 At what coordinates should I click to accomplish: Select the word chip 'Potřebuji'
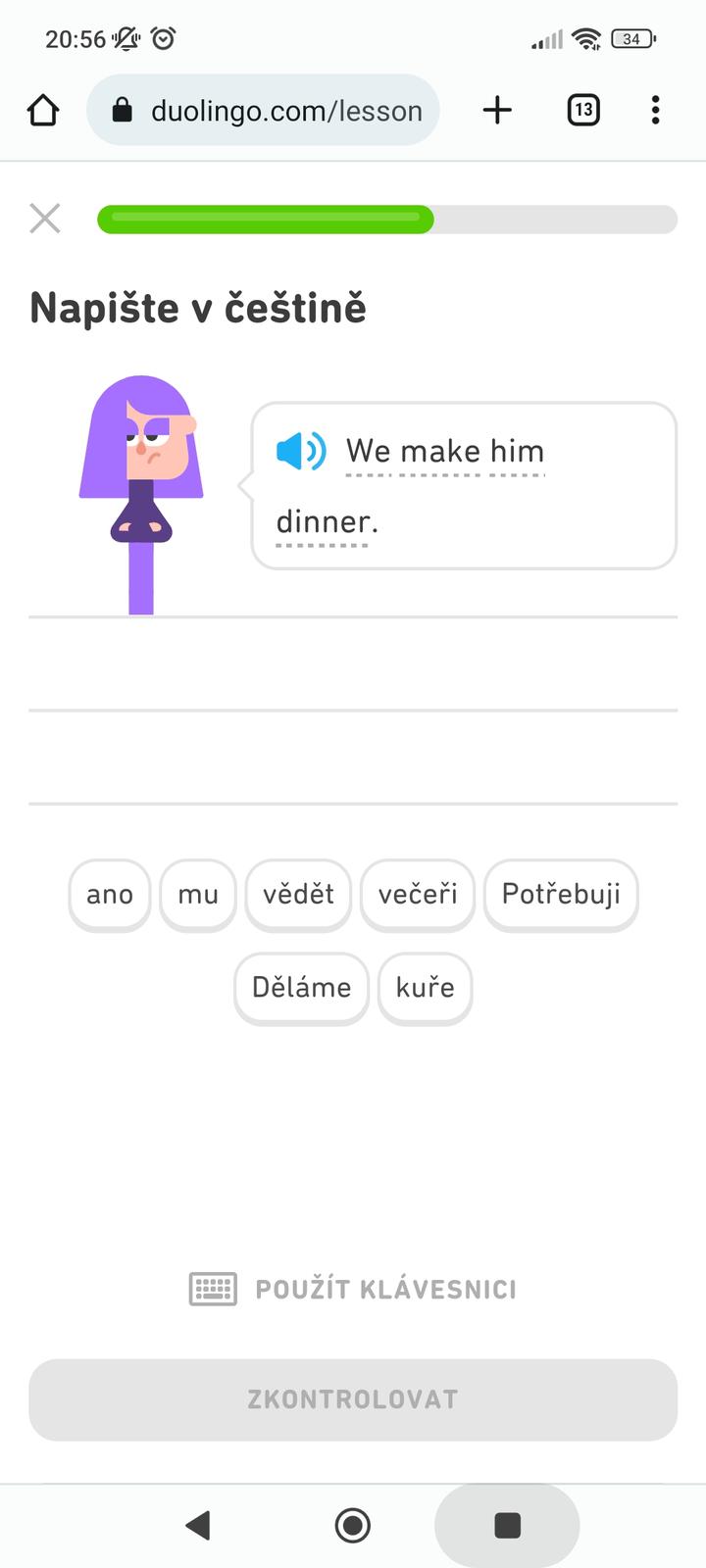tap(561, 894)
